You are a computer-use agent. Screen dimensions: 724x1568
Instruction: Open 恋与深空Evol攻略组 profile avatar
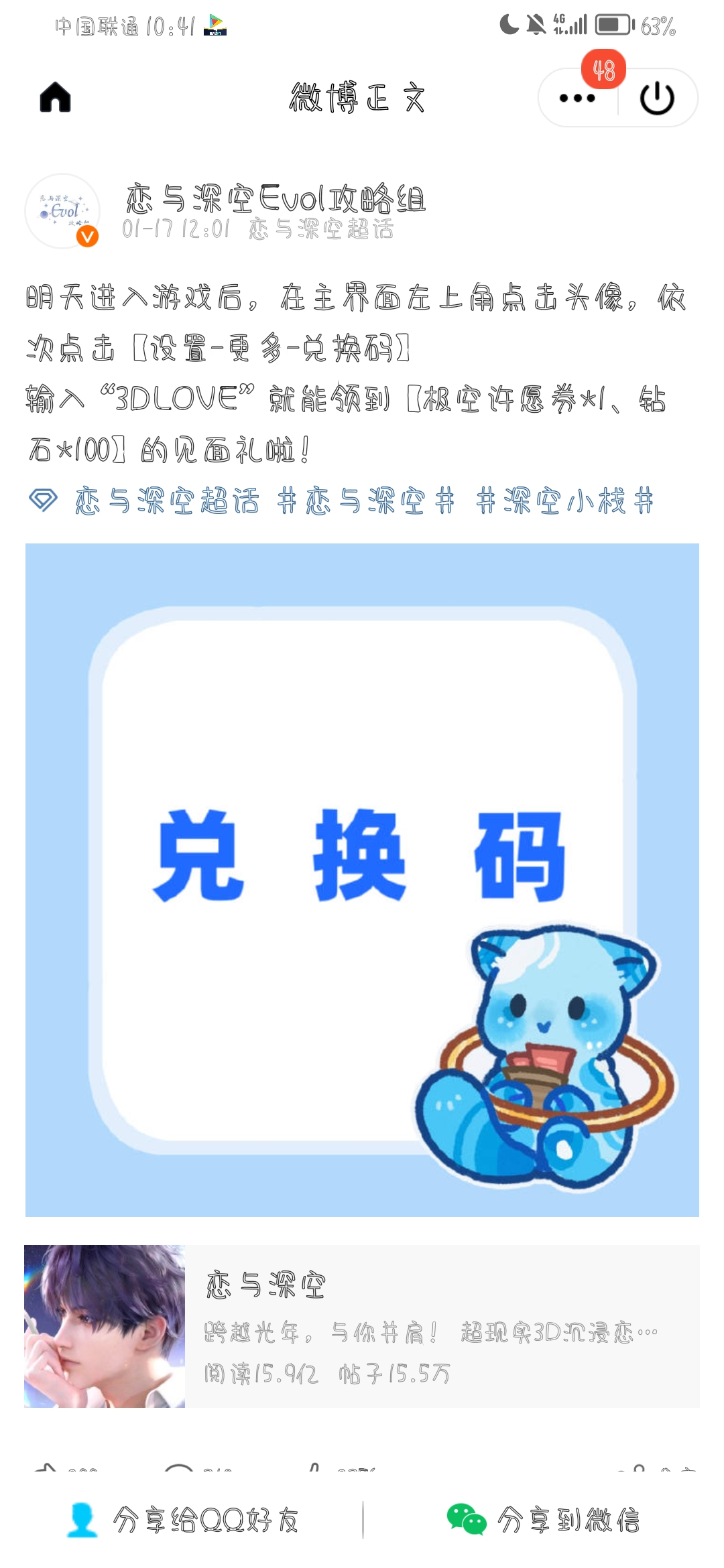point(62,210)
